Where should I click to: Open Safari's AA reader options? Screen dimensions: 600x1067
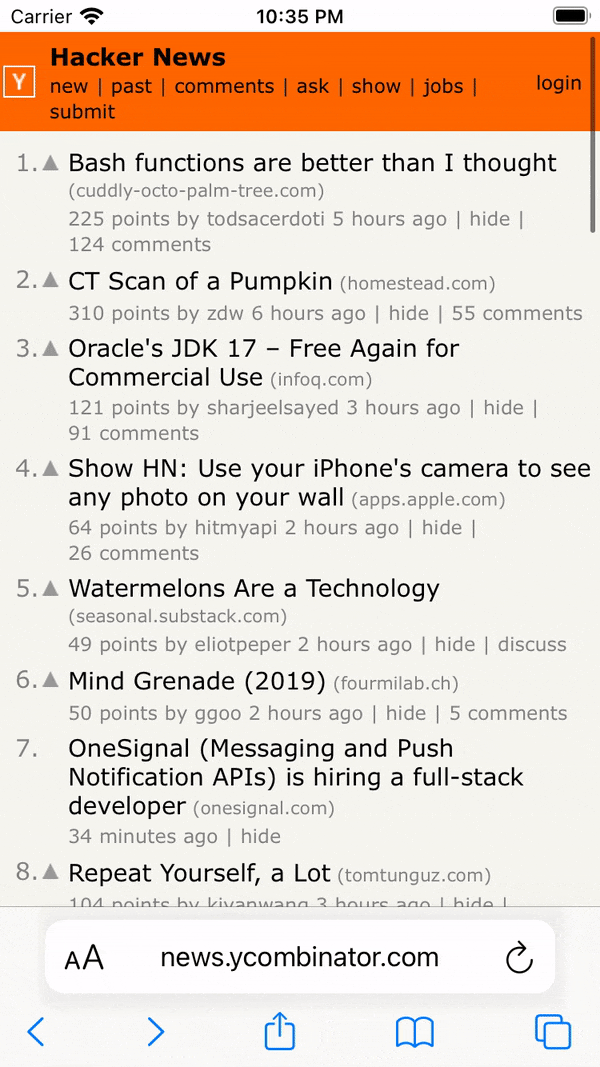click(84, 958)
